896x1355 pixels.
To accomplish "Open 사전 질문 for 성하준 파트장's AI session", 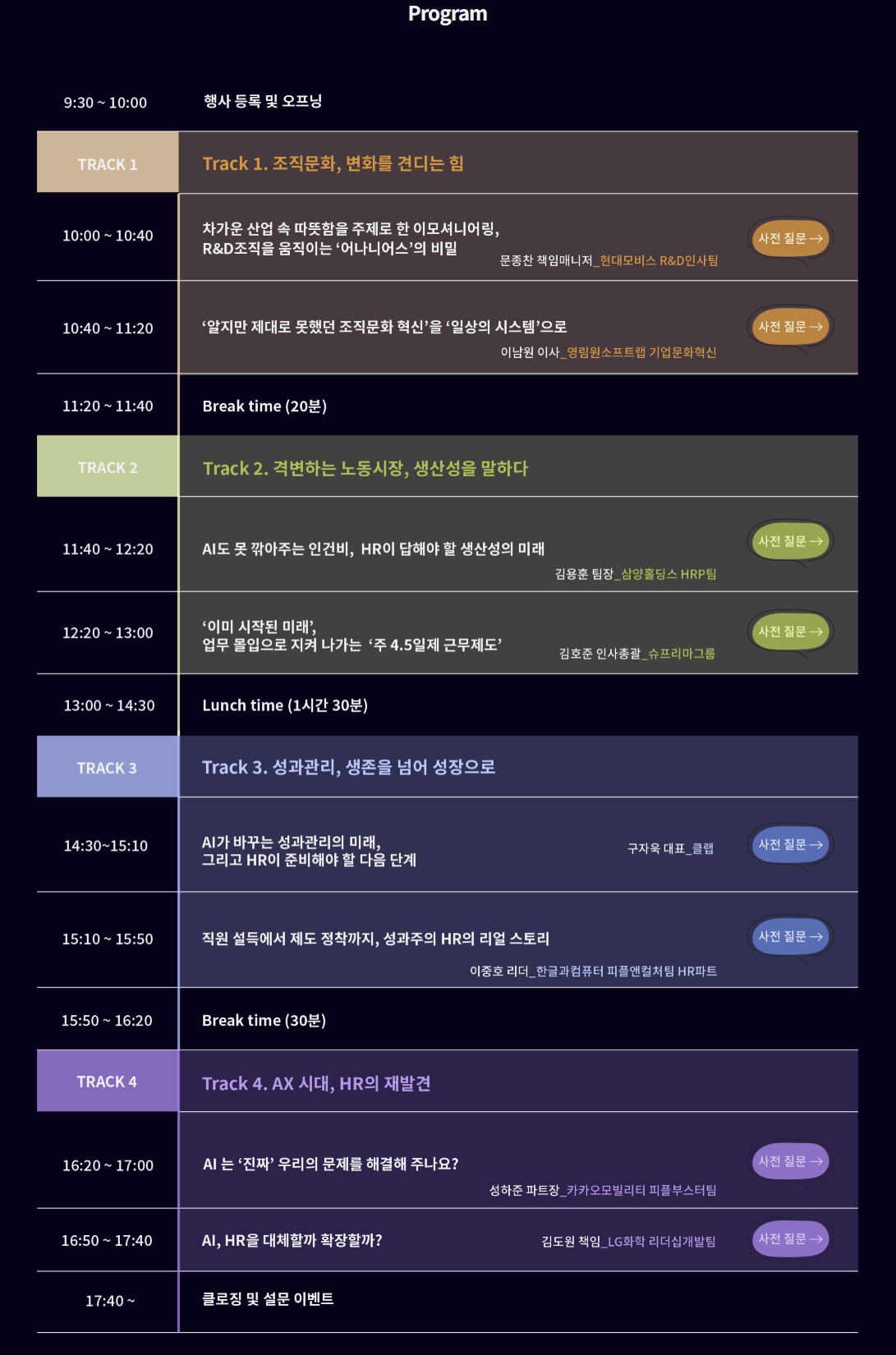I will pyautogui.click(x=790, y=1161).
